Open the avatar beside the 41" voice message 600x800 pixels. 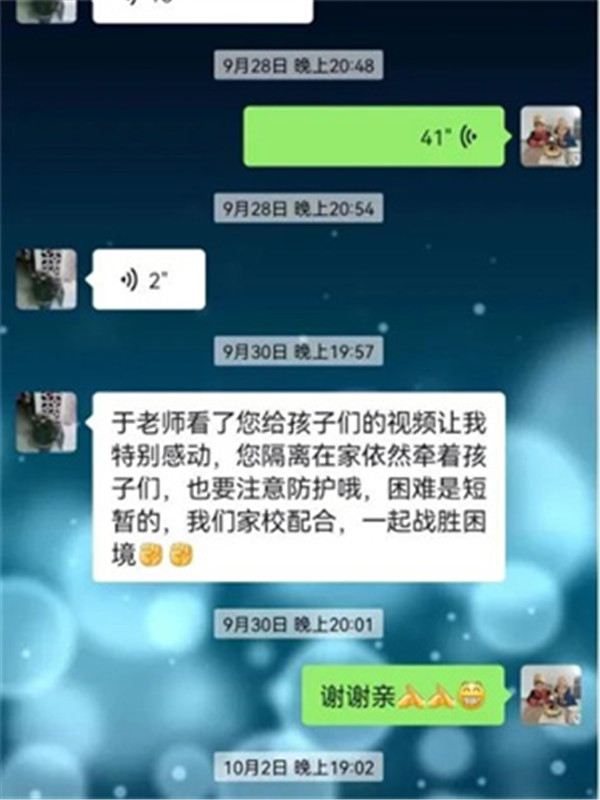(550, 137)
